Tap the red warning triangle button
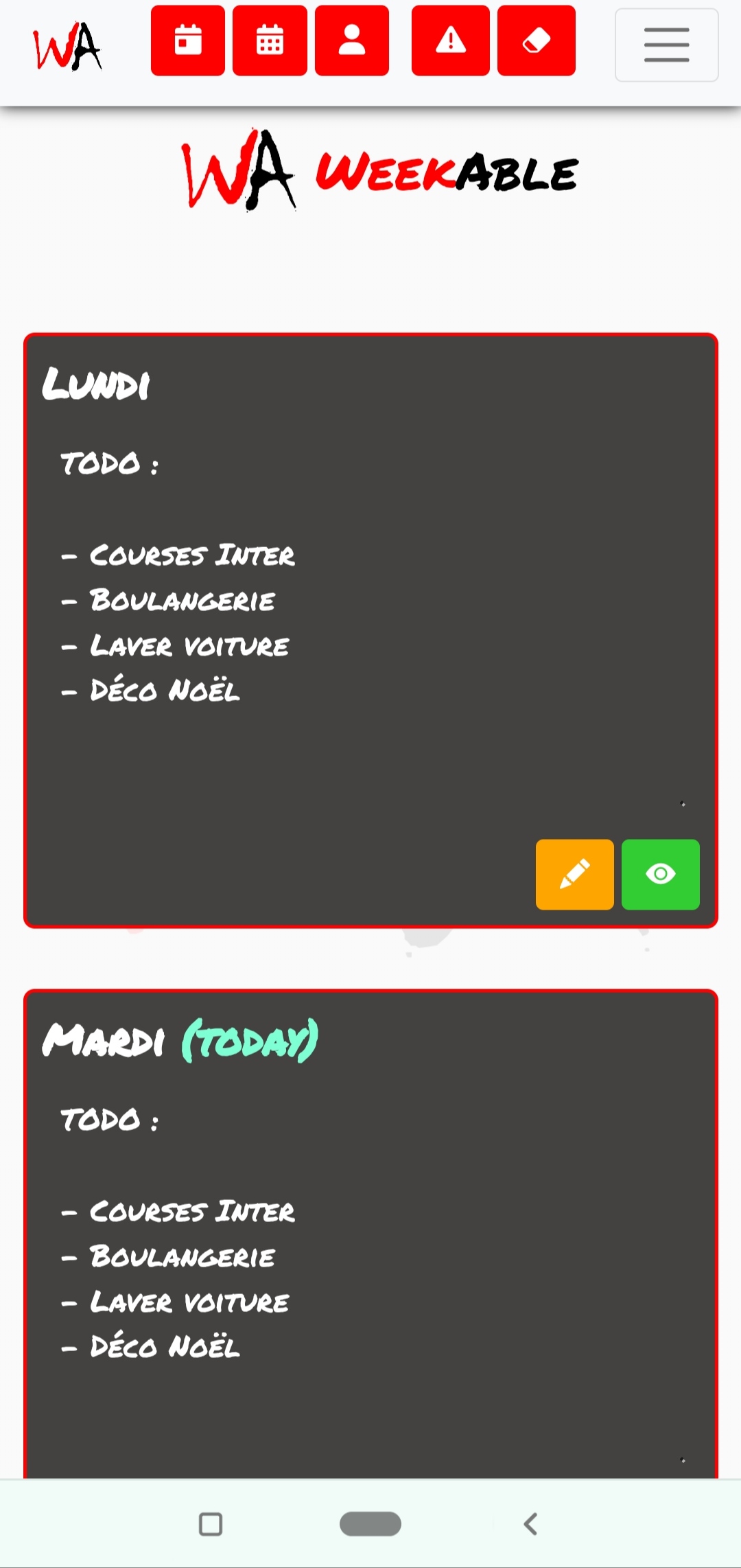 click(x=451, y=41)
